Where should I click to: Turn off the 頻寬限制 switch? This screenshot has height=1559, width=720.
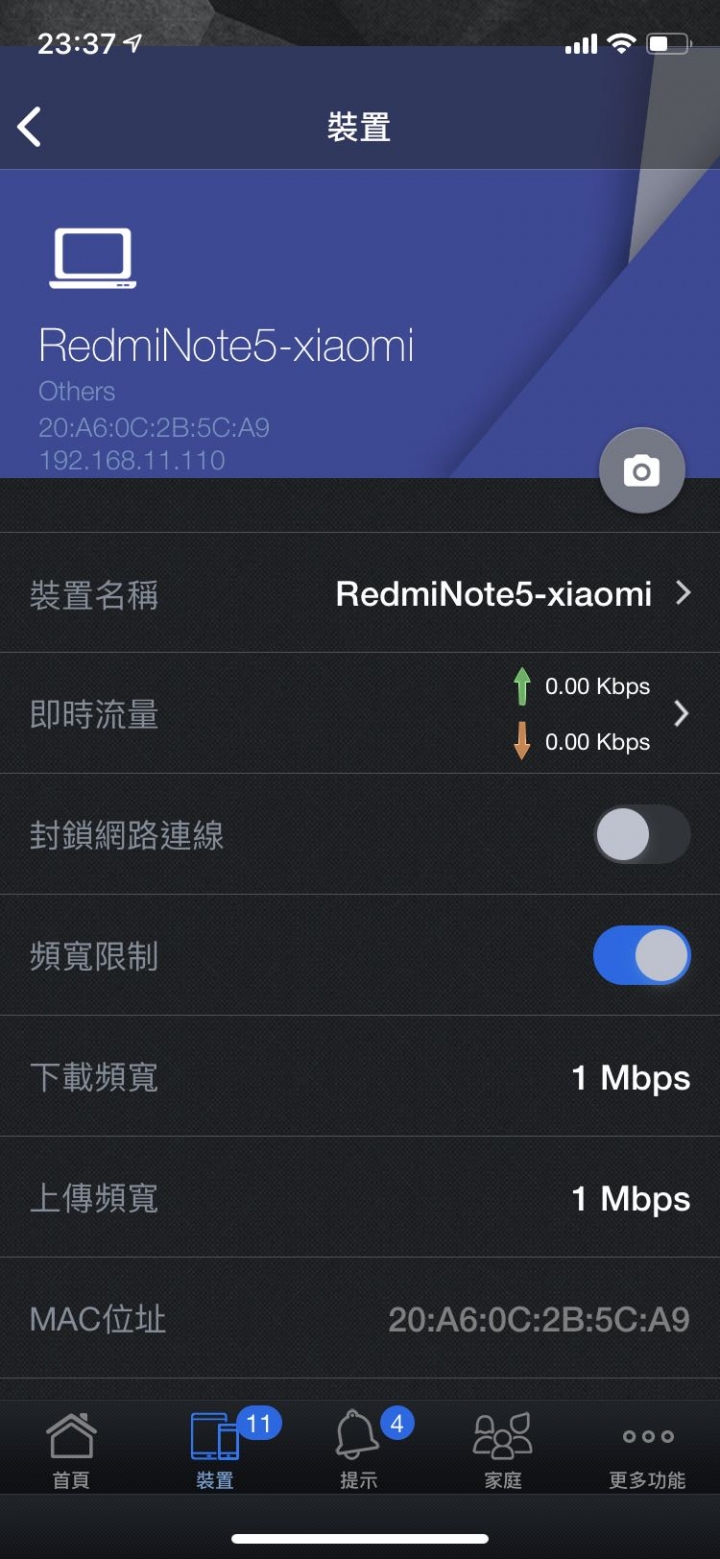642,956
